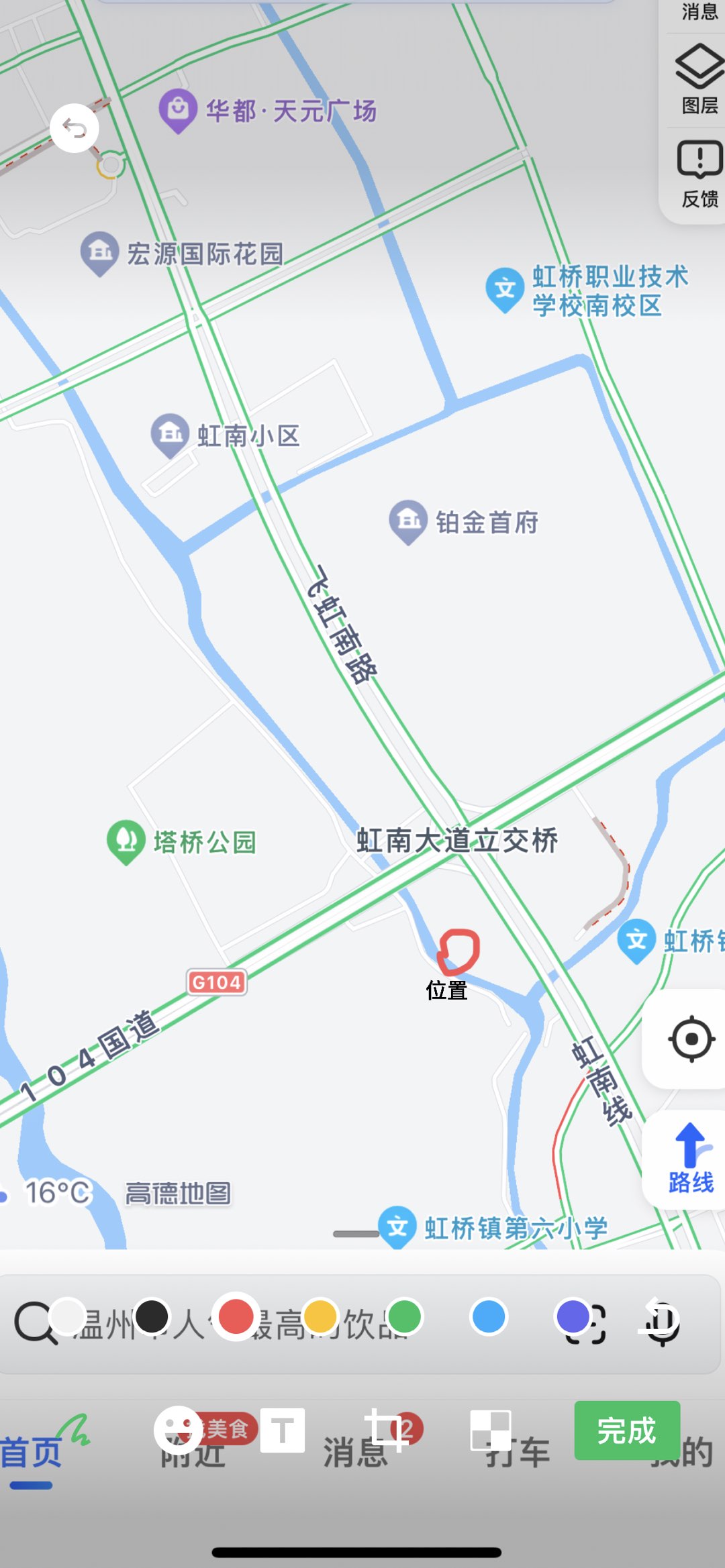Select the purple color swatch
725x1568 pixels.
click(x=573, y=1316)
